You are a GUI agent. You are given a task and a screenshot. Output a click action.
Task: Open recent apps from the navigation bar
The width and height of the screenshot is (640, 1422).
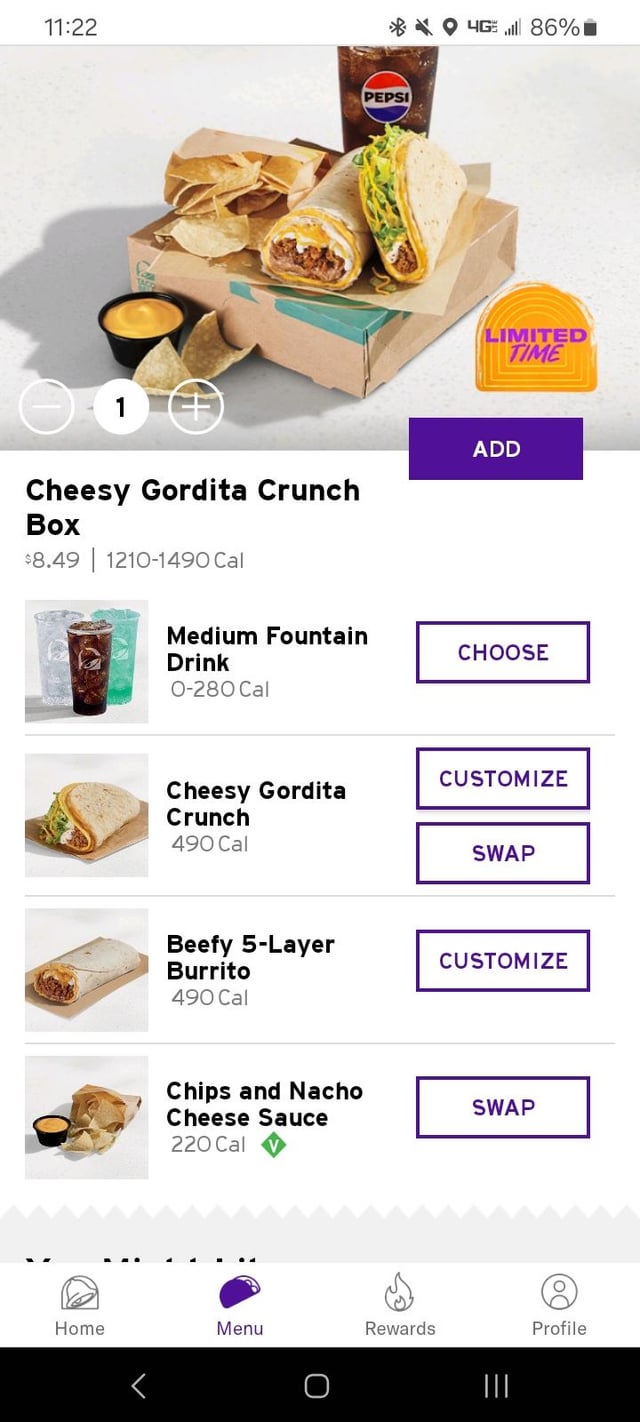[496, 1385]
